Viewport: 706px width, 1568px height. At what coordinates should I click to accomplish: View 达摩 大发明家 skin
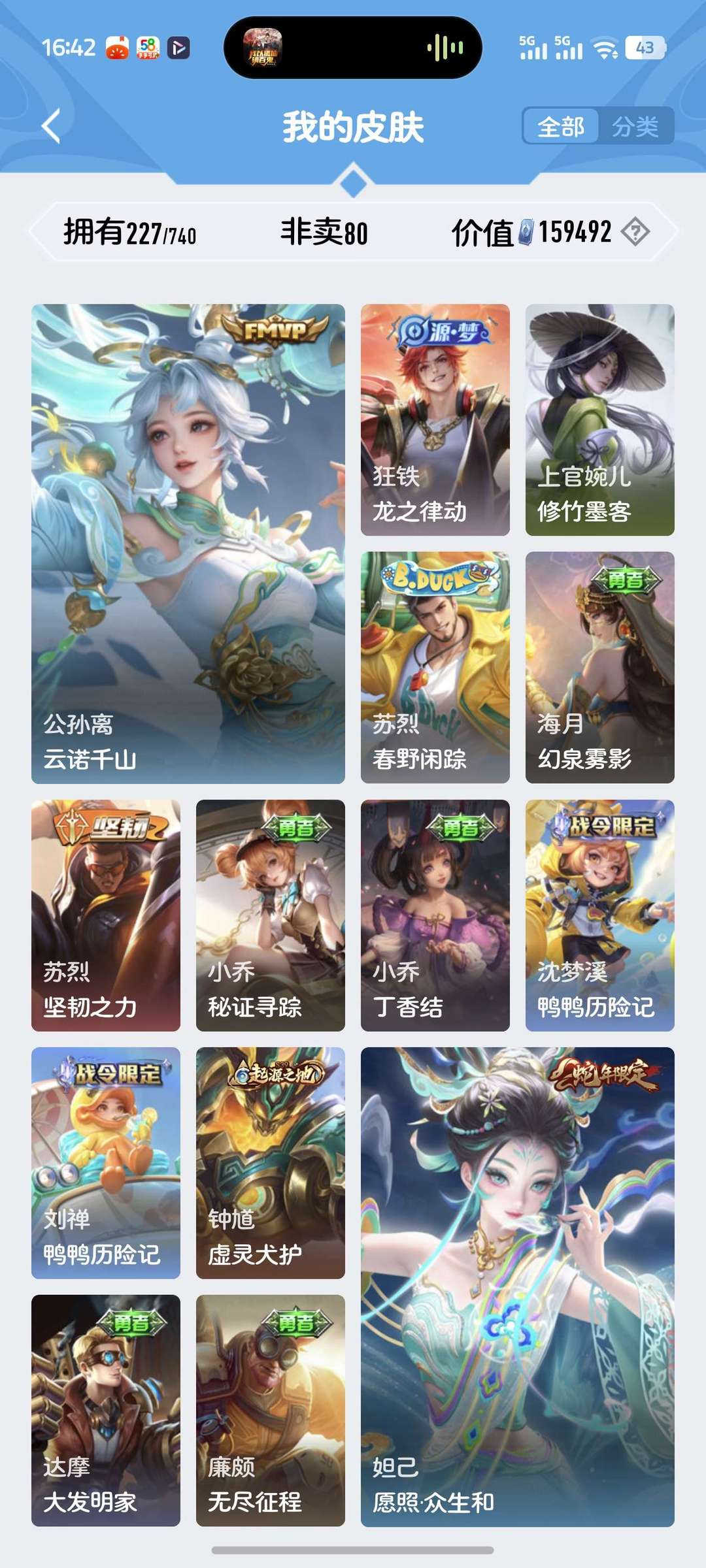click(106, 1410)
